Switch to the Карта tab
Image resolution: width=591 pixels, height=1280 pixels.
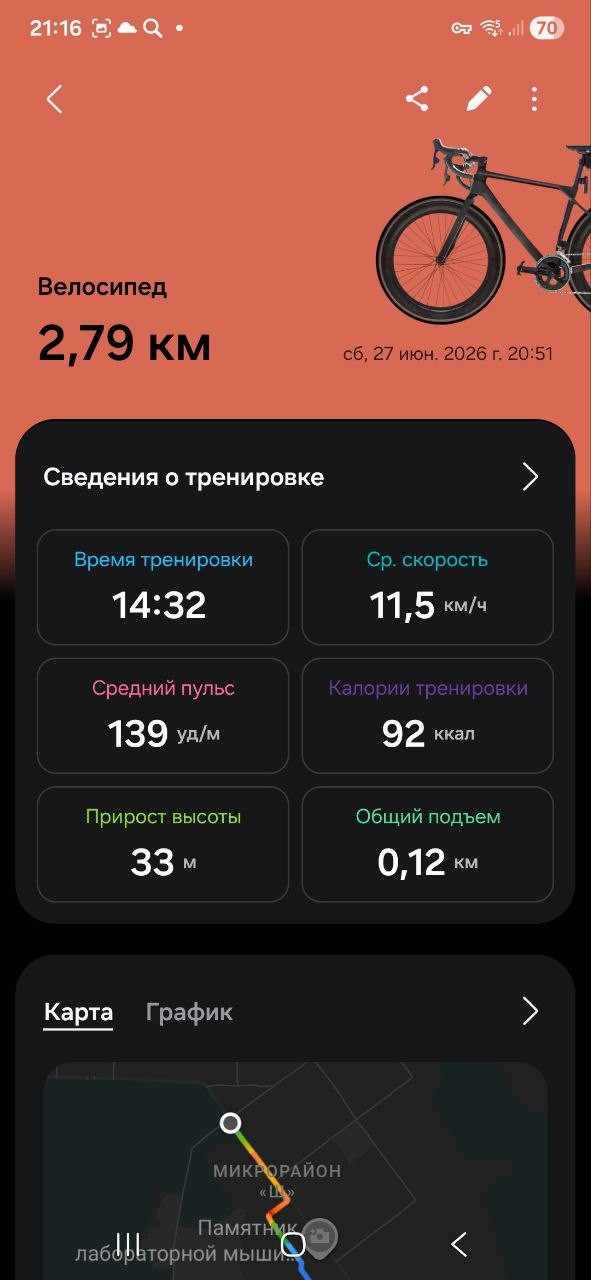(x=78, y=1012)
